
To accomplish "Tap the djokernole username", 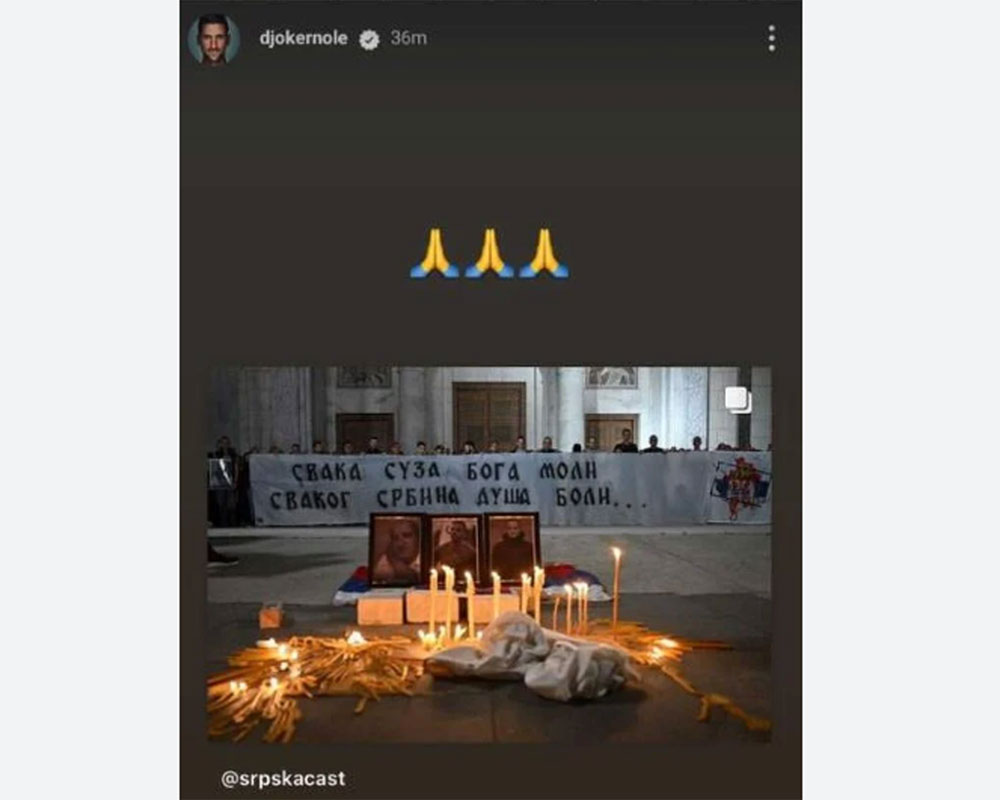I will coord(303,39).
